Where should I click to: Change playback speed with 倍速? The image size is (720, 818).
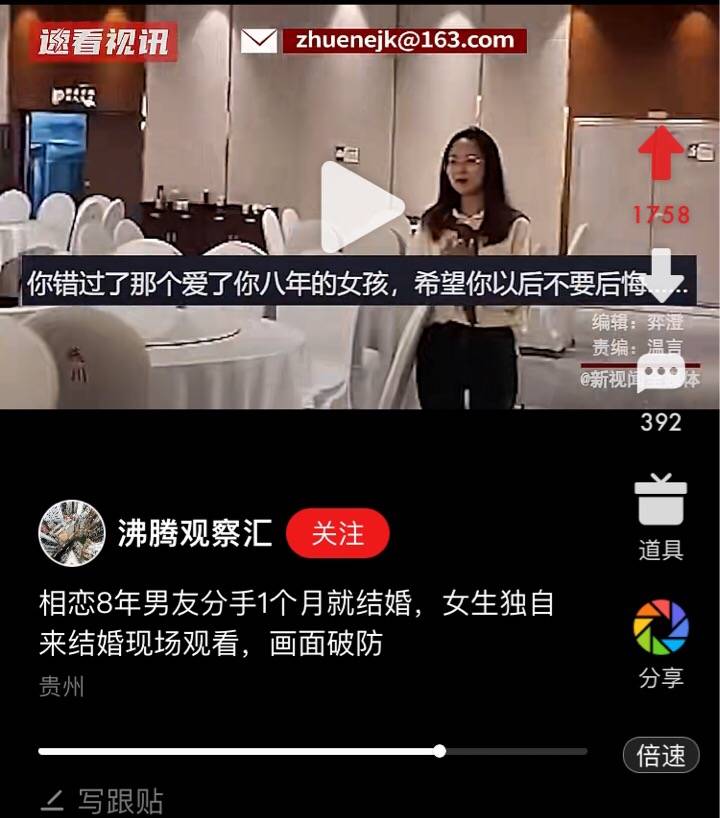pos(661,754)
